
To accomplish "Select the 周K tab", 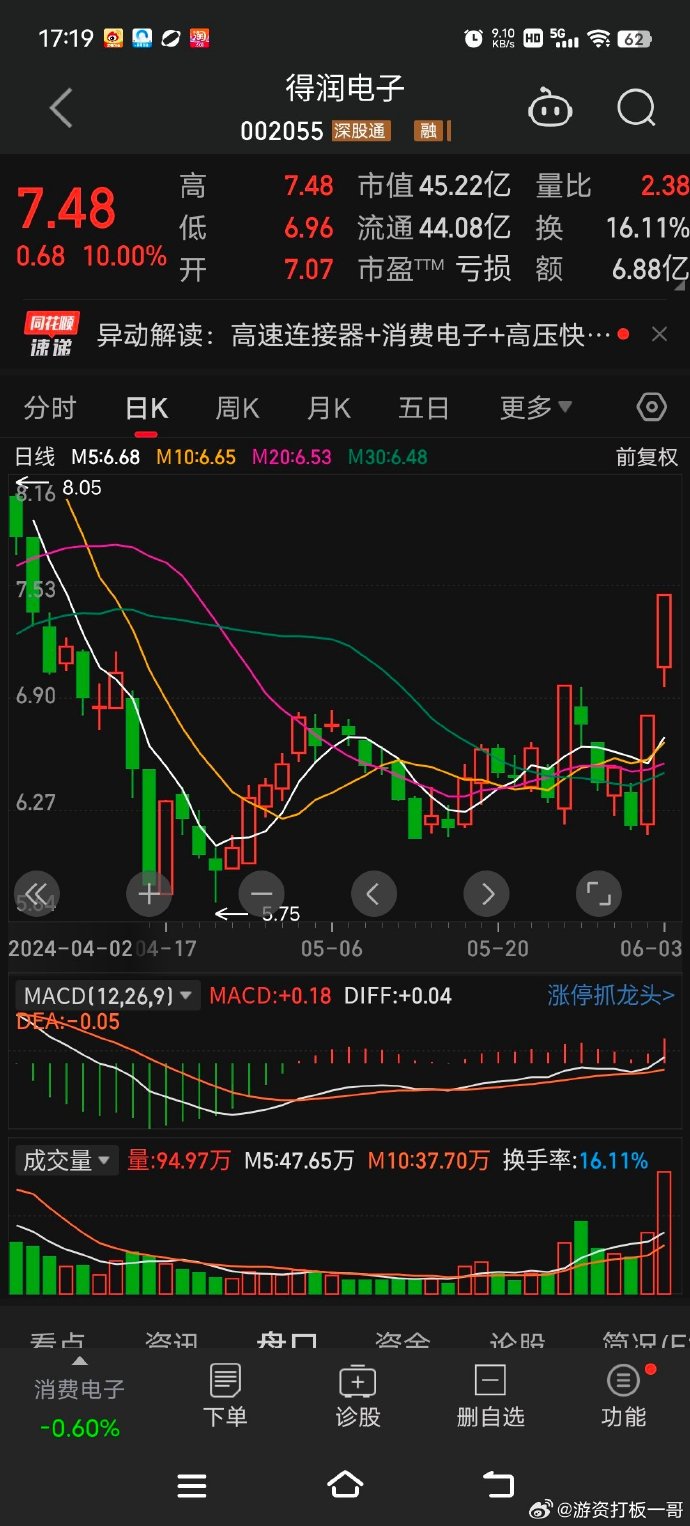I will pos(237,408).
